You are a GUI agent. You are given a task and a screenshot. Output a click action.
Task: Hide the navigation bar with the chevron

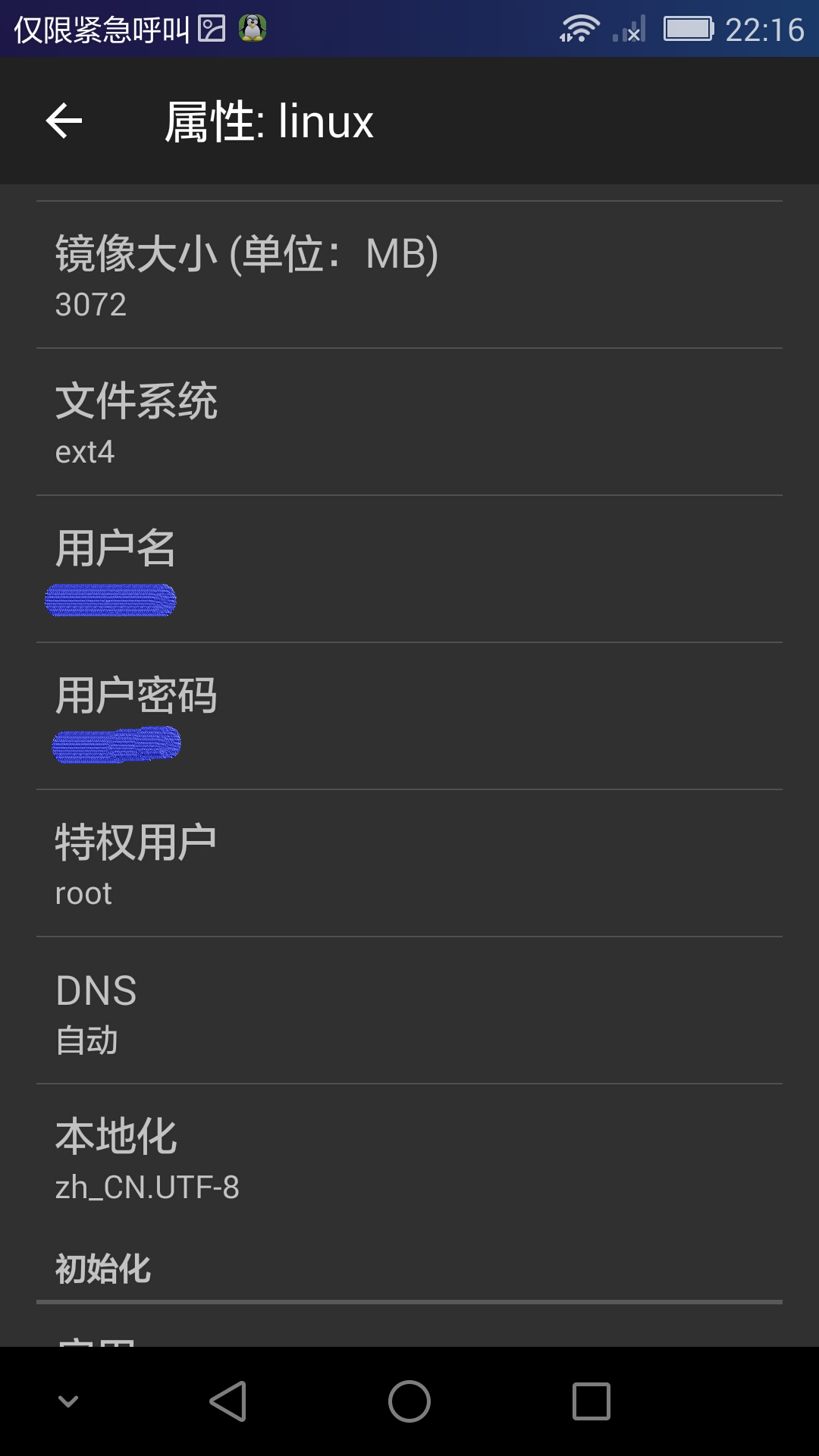pyautogui.click(x=68, y=1401)
